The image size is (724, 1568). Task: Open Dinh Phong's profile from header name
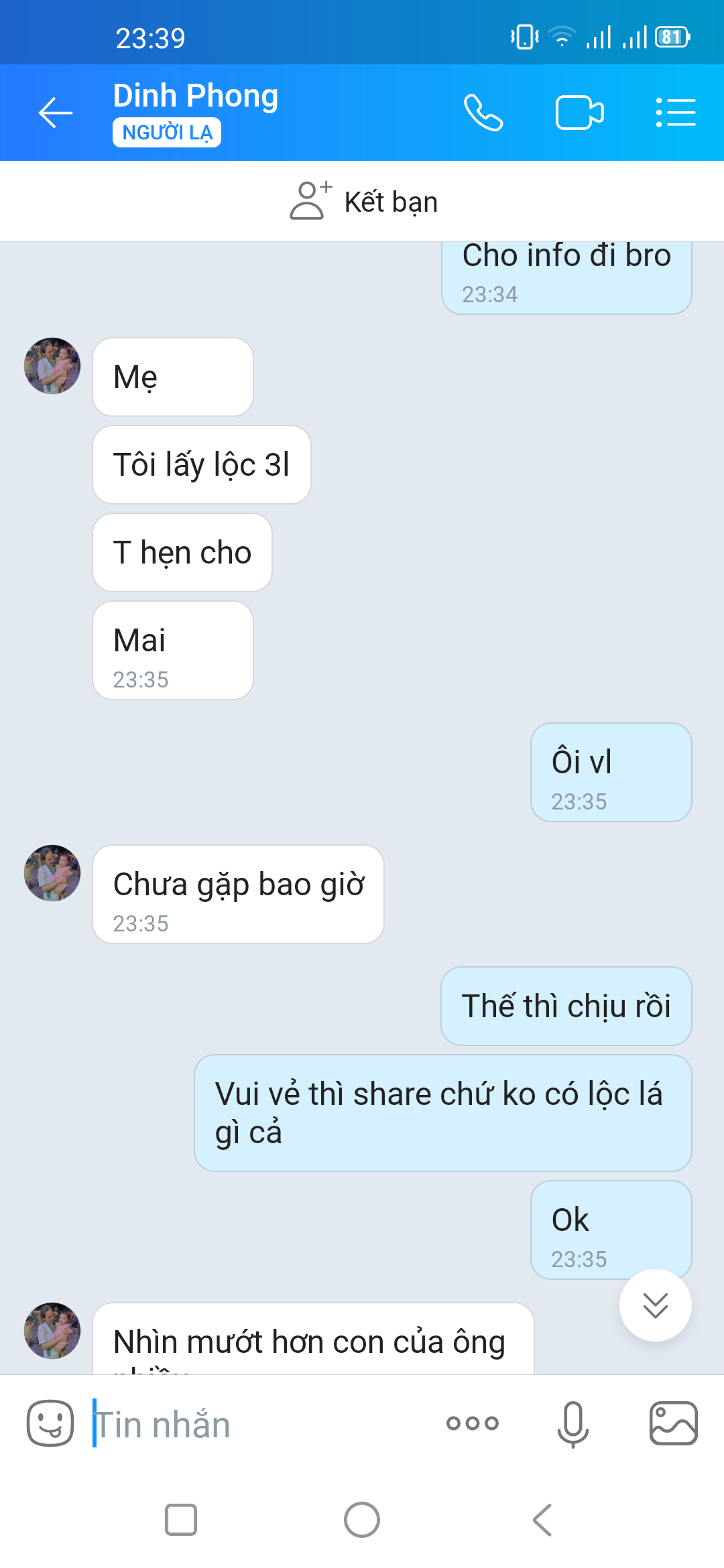coord(196,96)
